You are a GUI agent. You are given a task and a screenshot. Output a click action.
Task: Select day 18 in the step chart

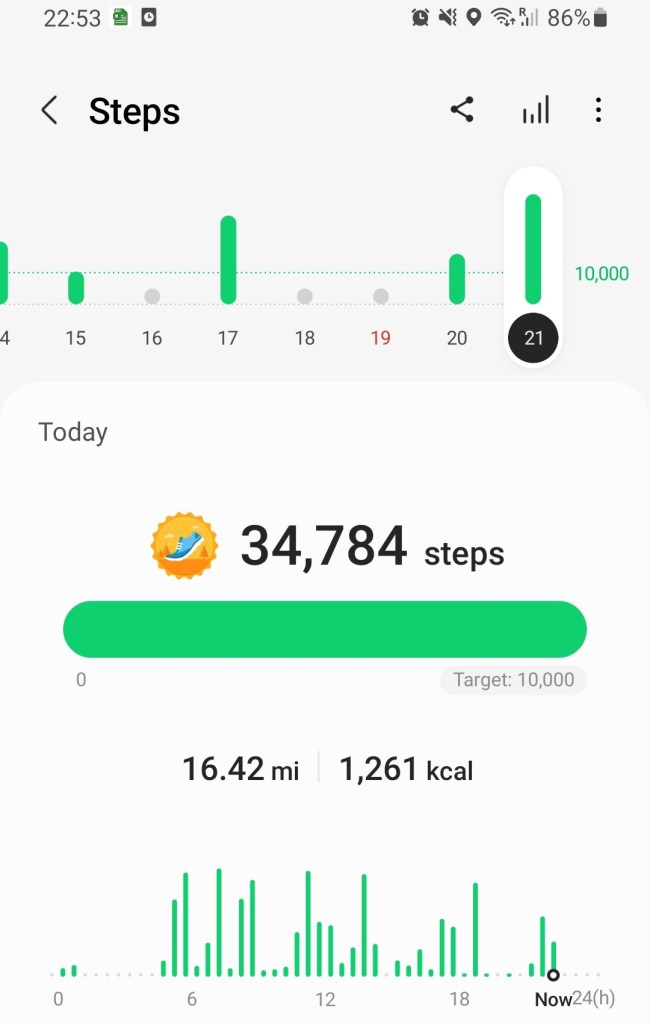305,296
